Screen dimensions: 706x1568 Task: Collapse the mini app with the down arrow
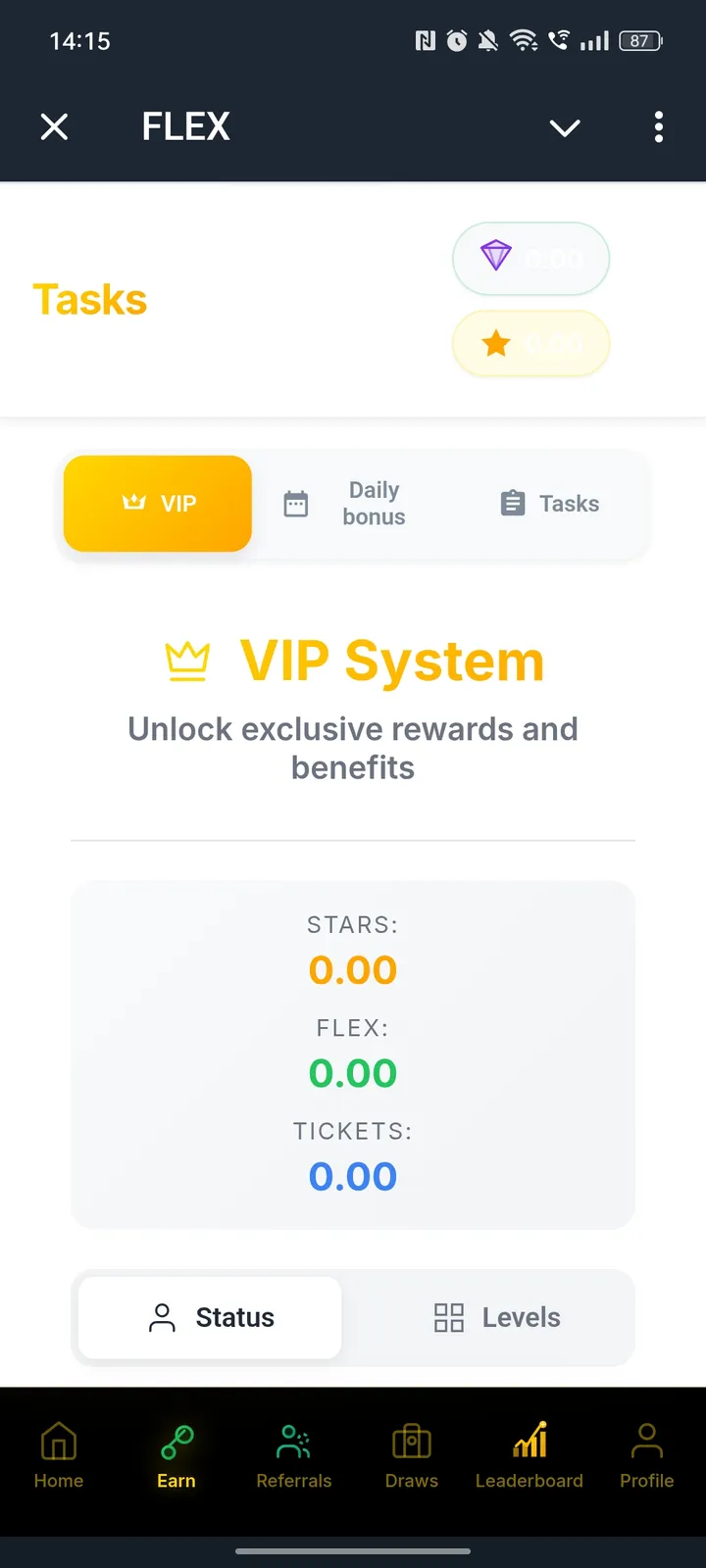coord(565,127)
